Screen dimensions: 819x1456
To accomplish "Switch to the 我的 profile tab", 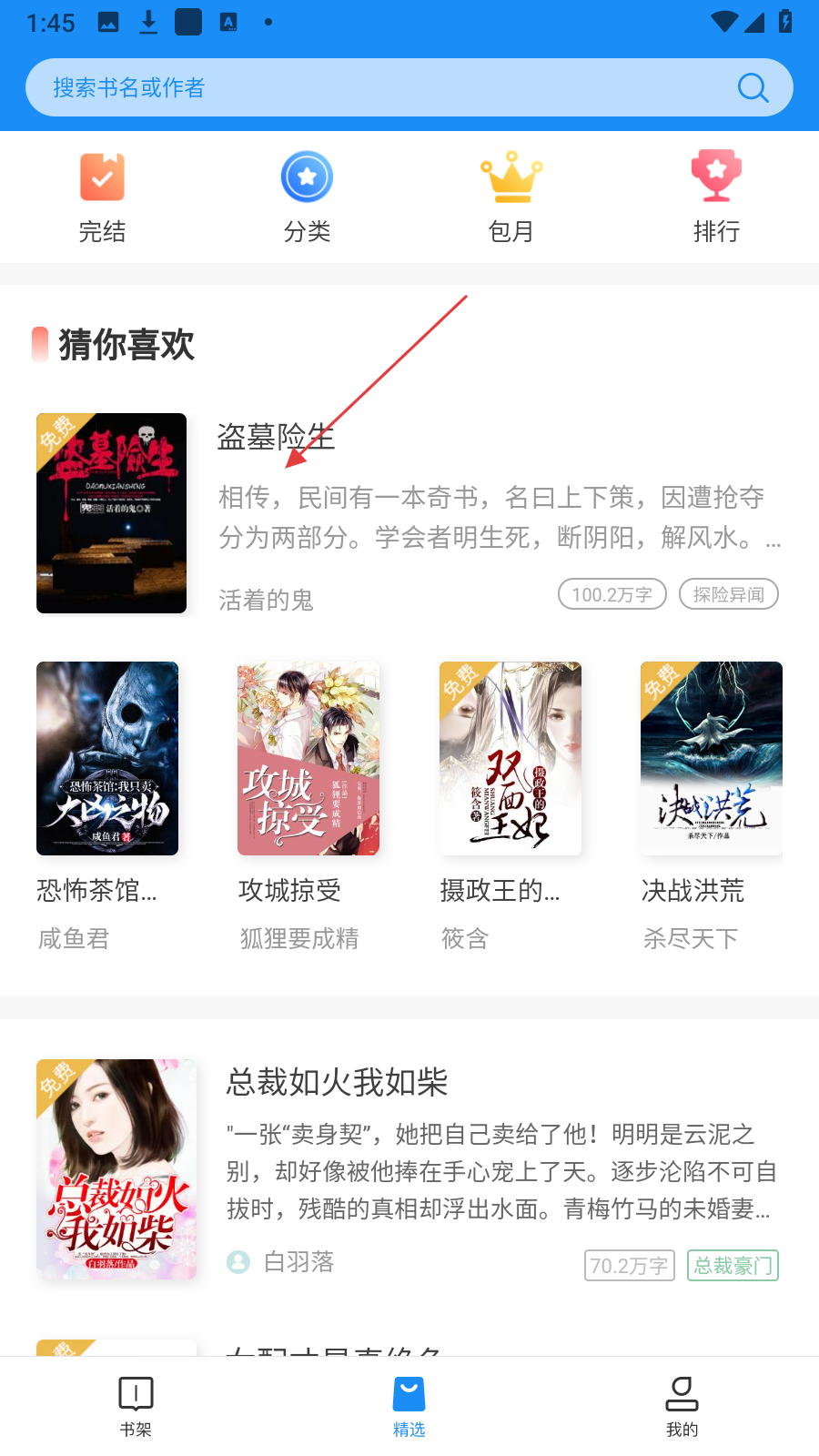I will point(682,1405).
